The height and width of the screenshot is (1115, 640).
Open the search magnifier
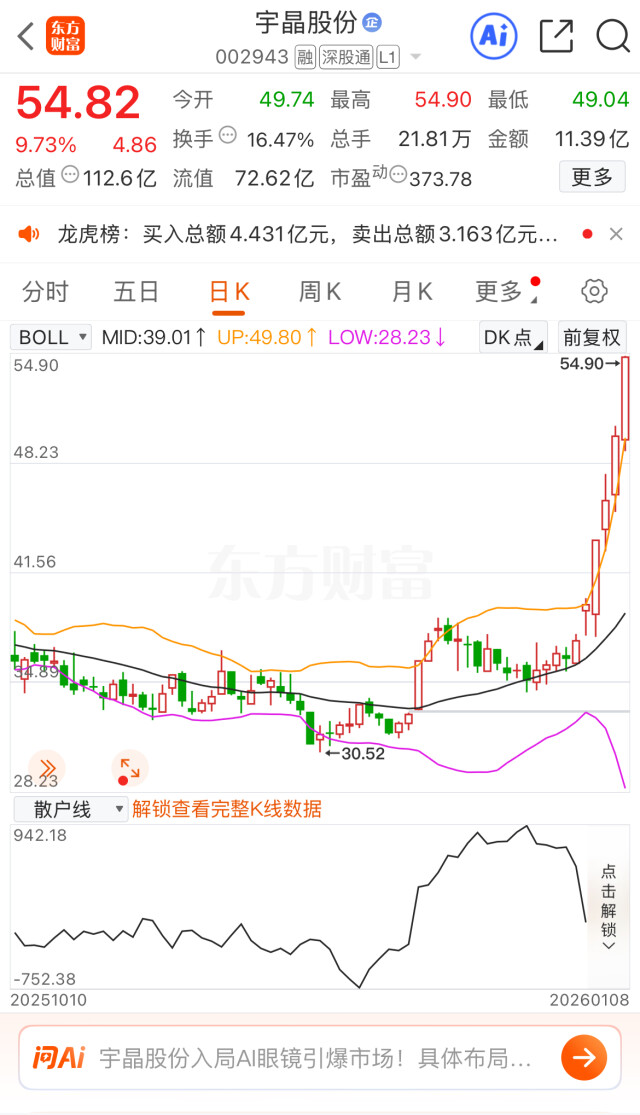[x=612, y=37]
